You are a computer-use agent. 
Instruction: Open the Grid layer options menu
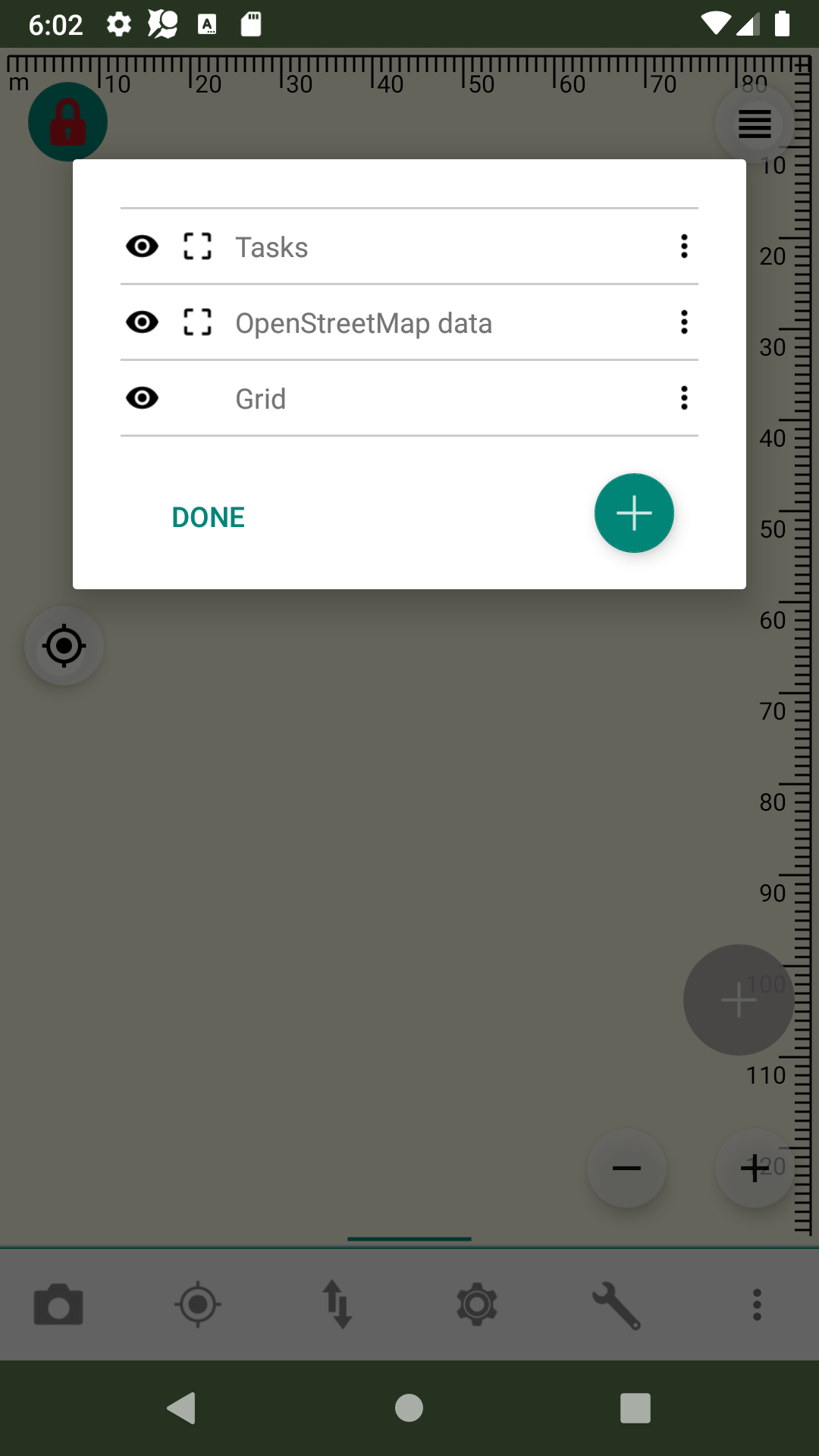[x=684, y=398]
